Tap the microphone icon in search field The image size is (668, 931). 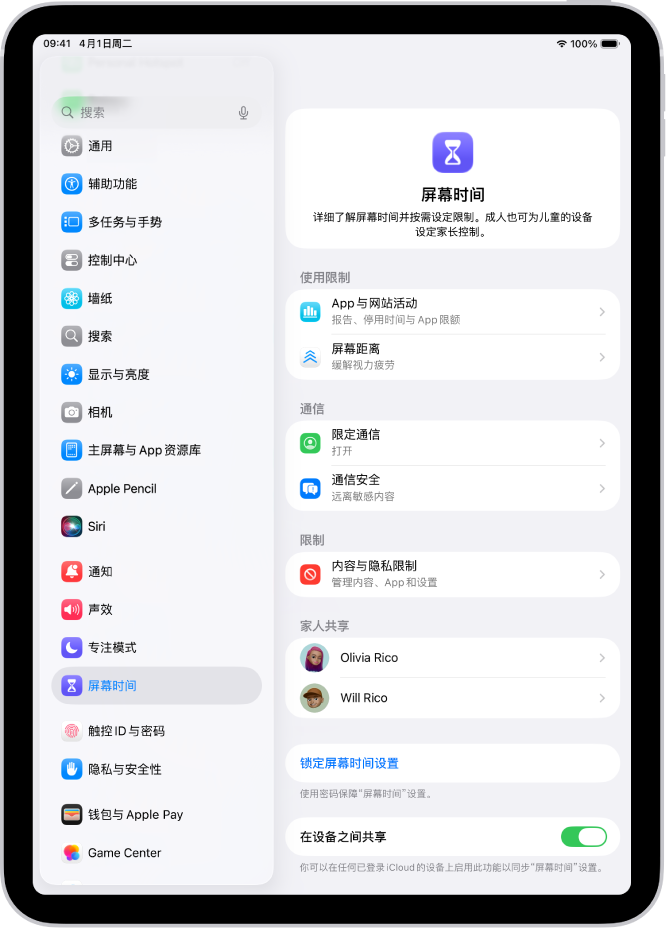pyautogui.click(x=243, y=113)
